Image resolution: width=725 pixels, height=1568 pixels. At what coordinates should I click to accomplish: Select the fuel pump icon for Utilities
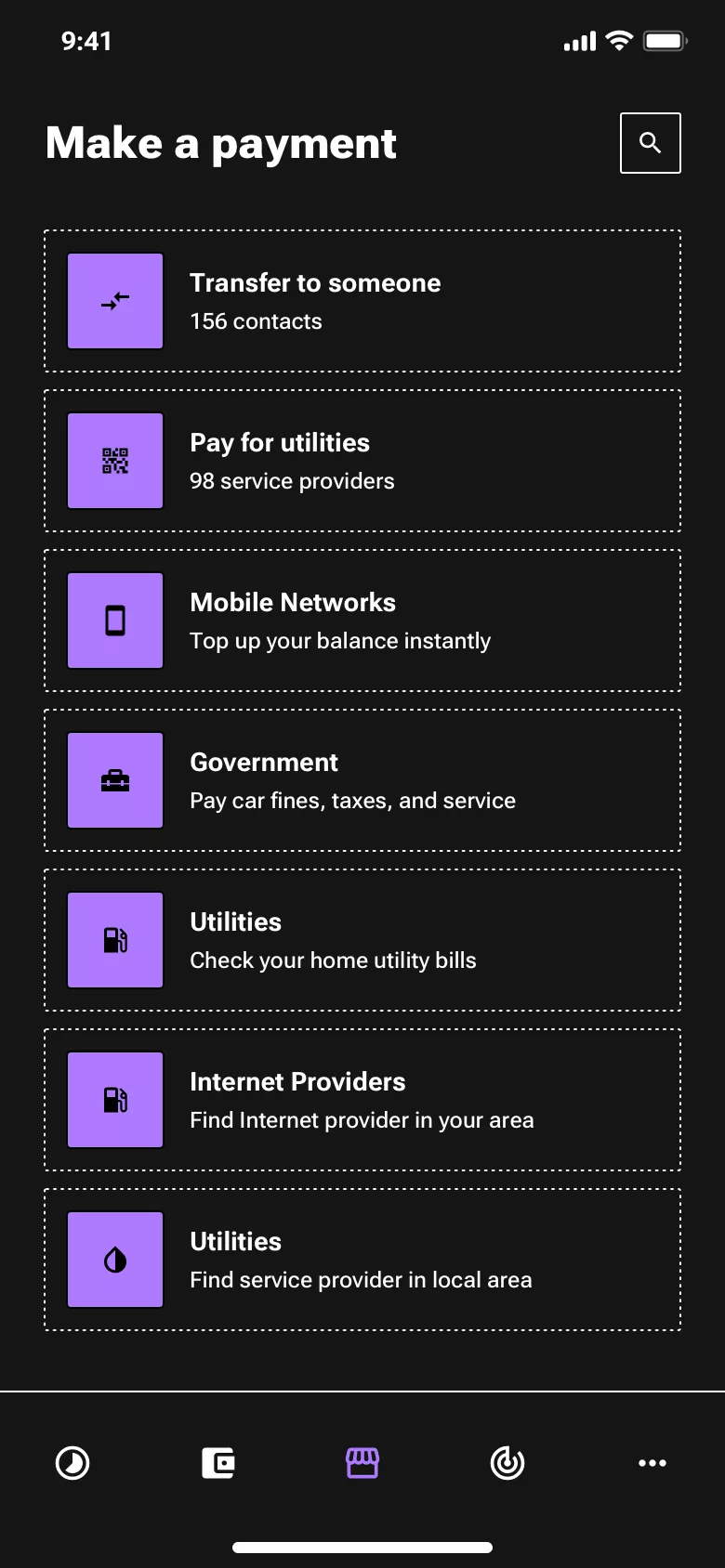click(114, 940)
